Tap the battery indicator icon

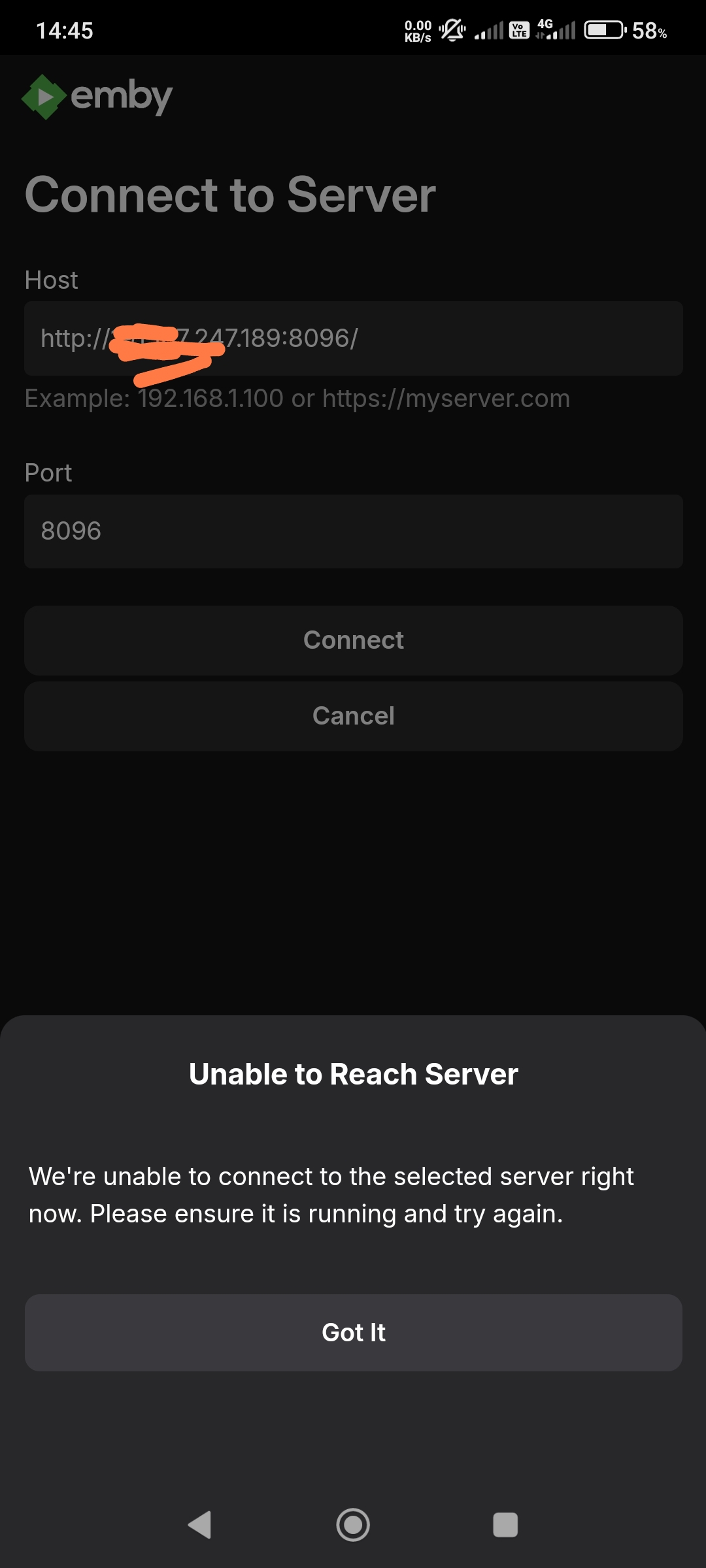point(603,29)
